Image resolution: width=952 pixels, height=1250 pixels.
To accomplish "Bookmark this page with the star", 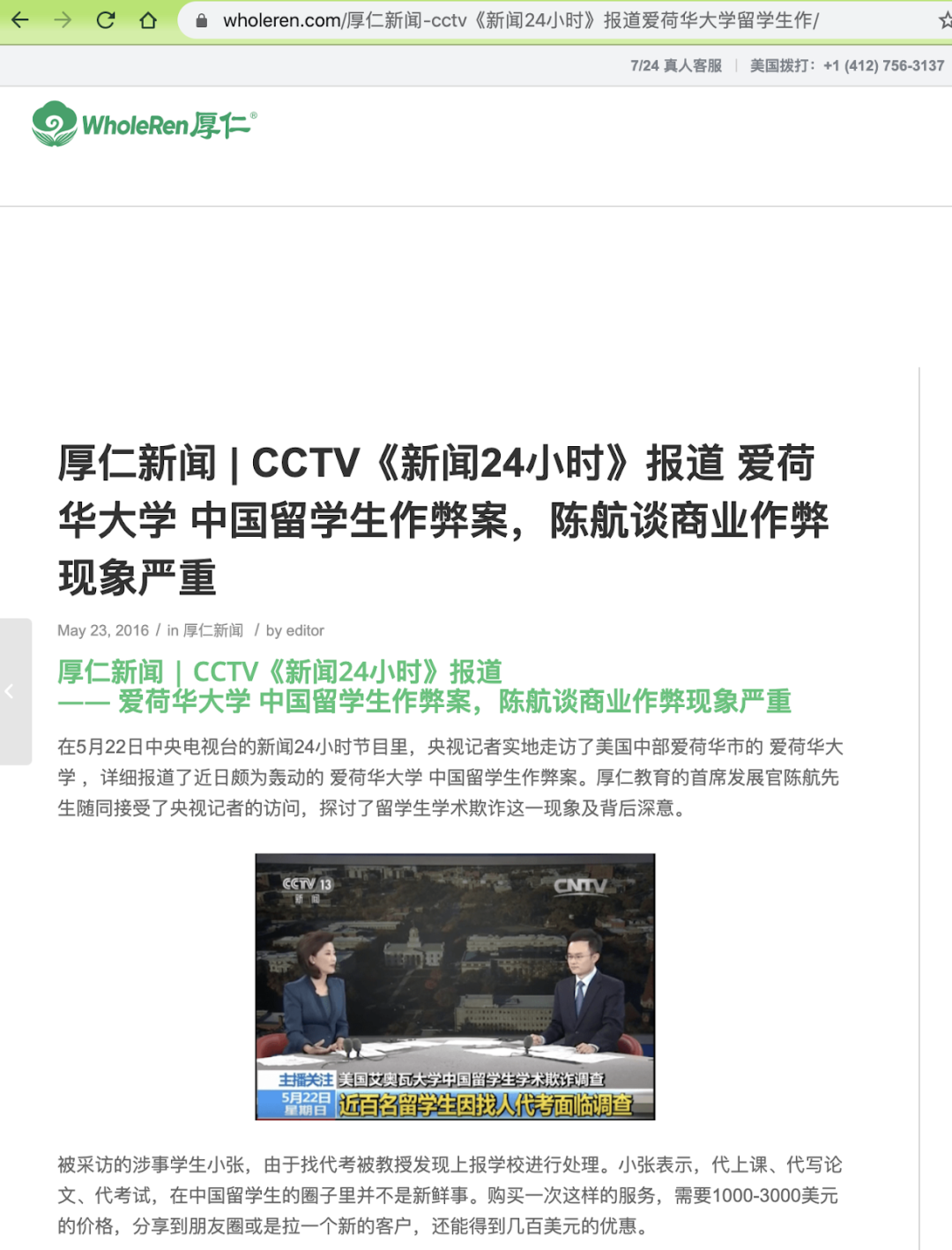I will click(945, 20).
